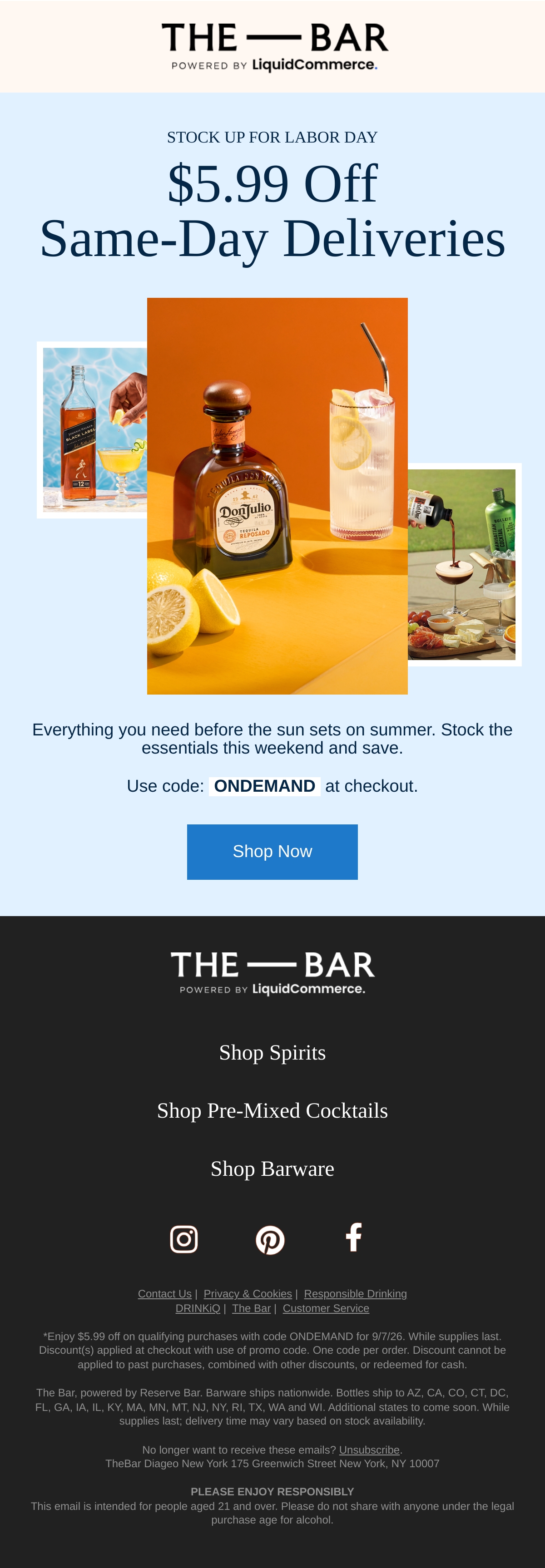Open The Bar footer link
The width and height of the screenshot is (545, 1568).
coord(252,1308)
